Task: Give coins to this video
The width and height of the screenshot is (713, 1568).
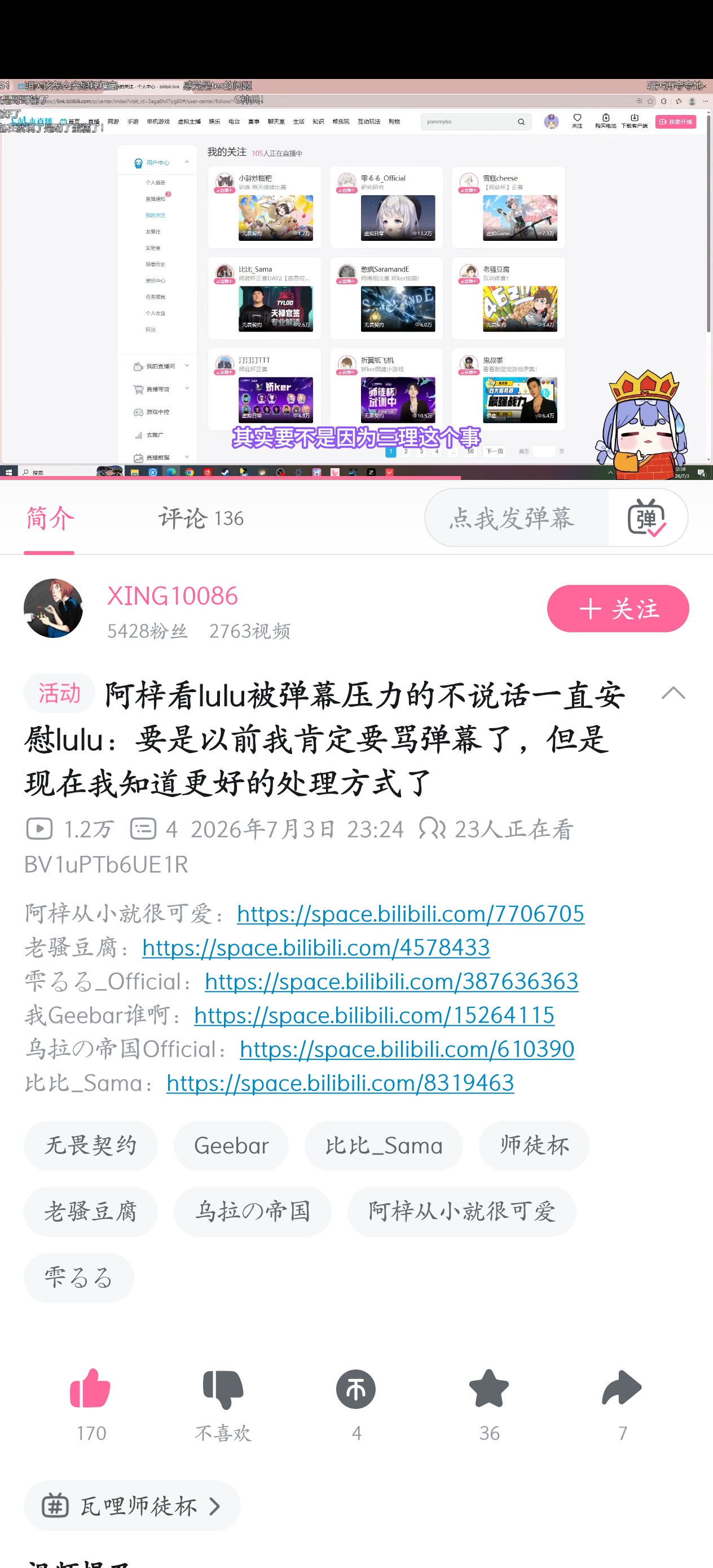Action: pos(356,1390)
